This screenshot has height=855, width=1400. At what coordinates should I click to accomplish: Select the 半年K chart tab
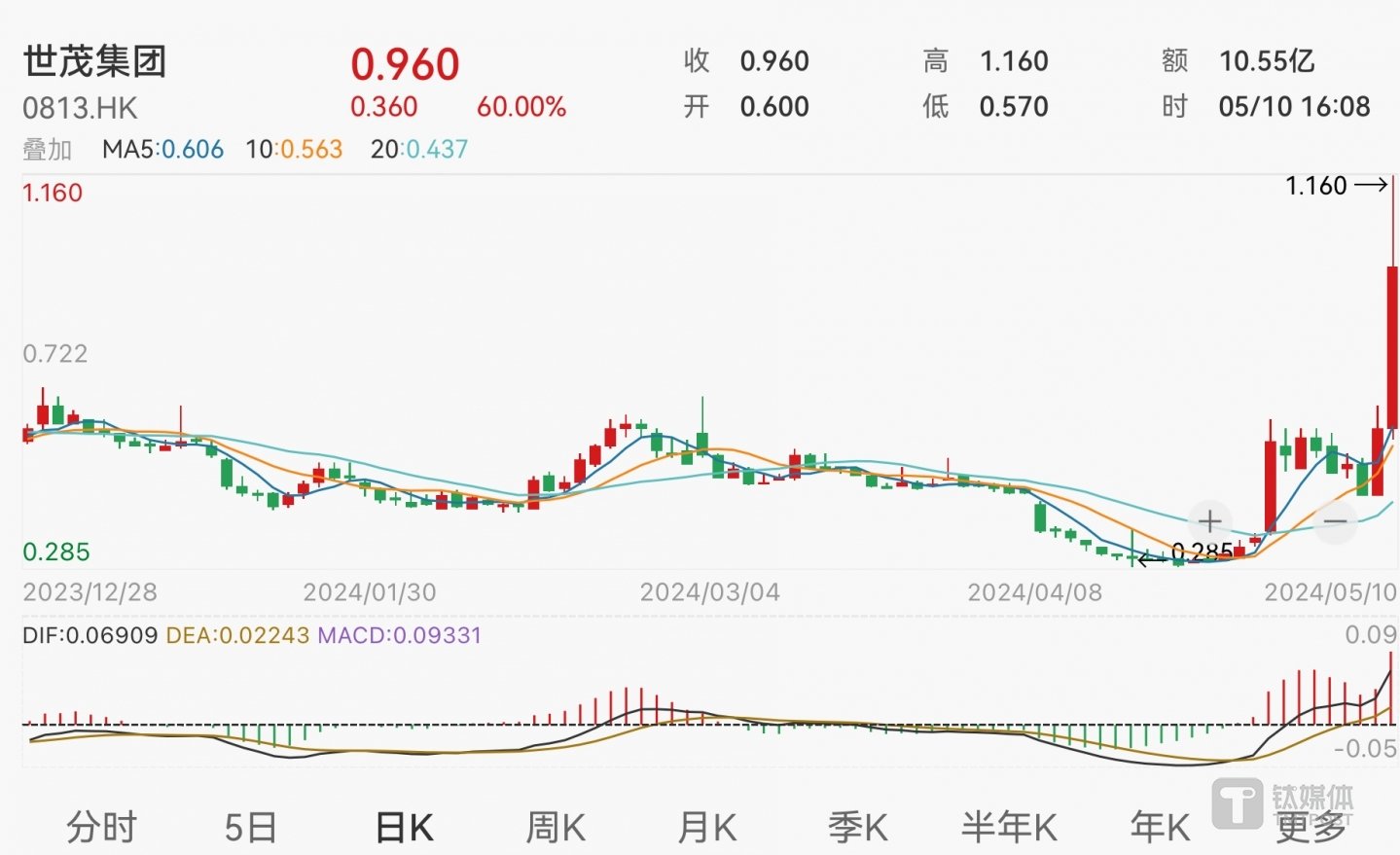coord(1009,828)
